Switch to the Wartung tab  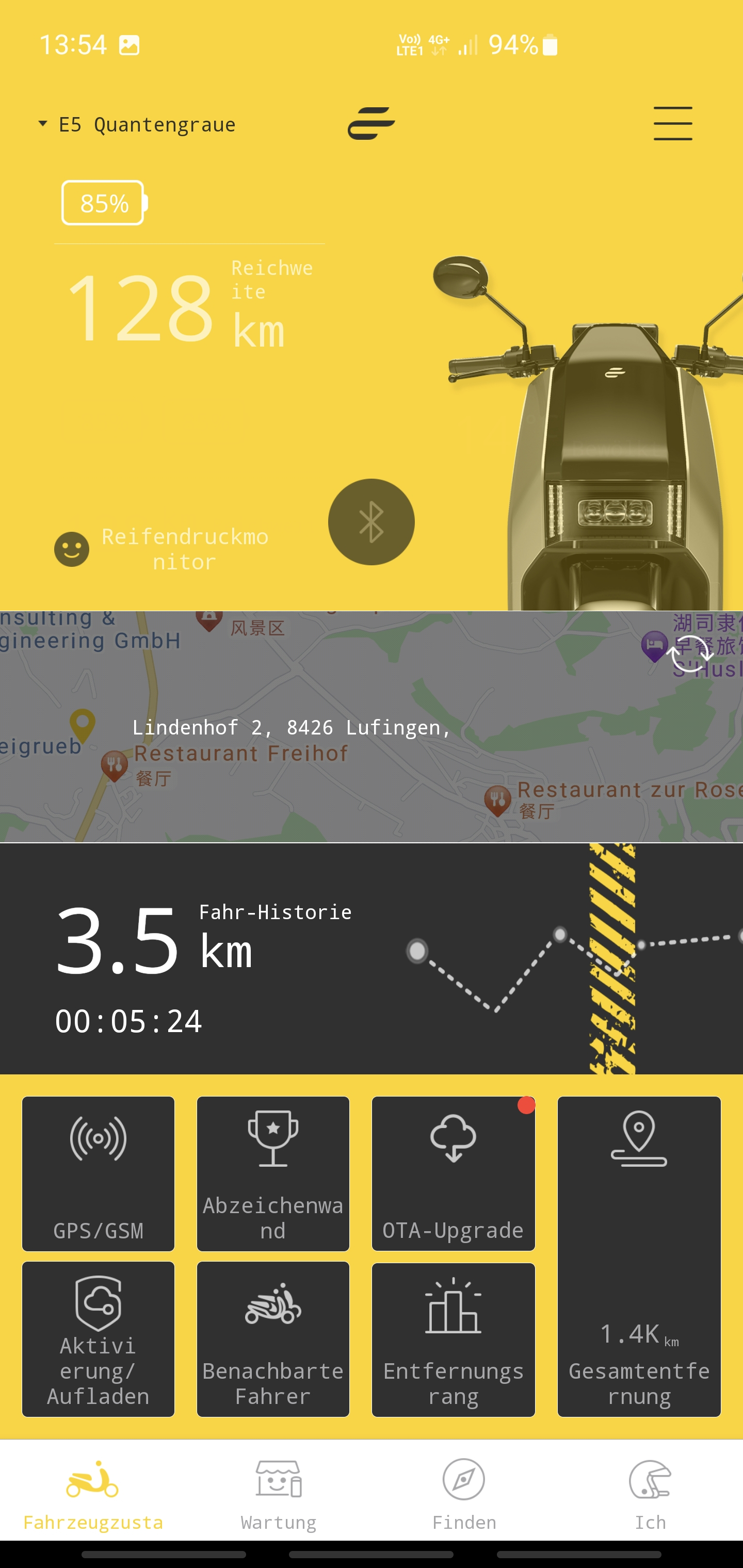pyautogui.click(x=278, y=1494)
